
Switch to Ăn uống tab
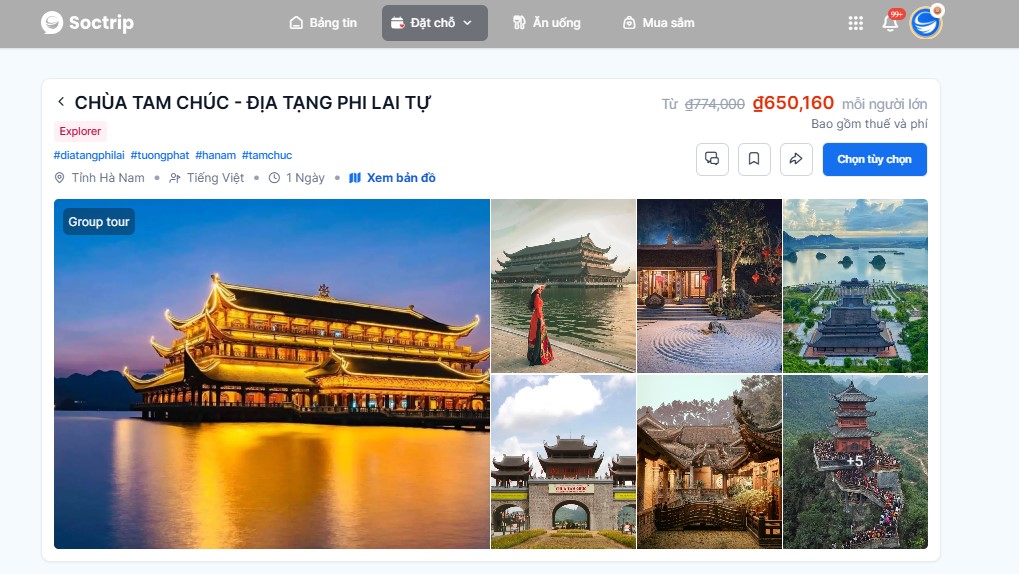(546, 23)
